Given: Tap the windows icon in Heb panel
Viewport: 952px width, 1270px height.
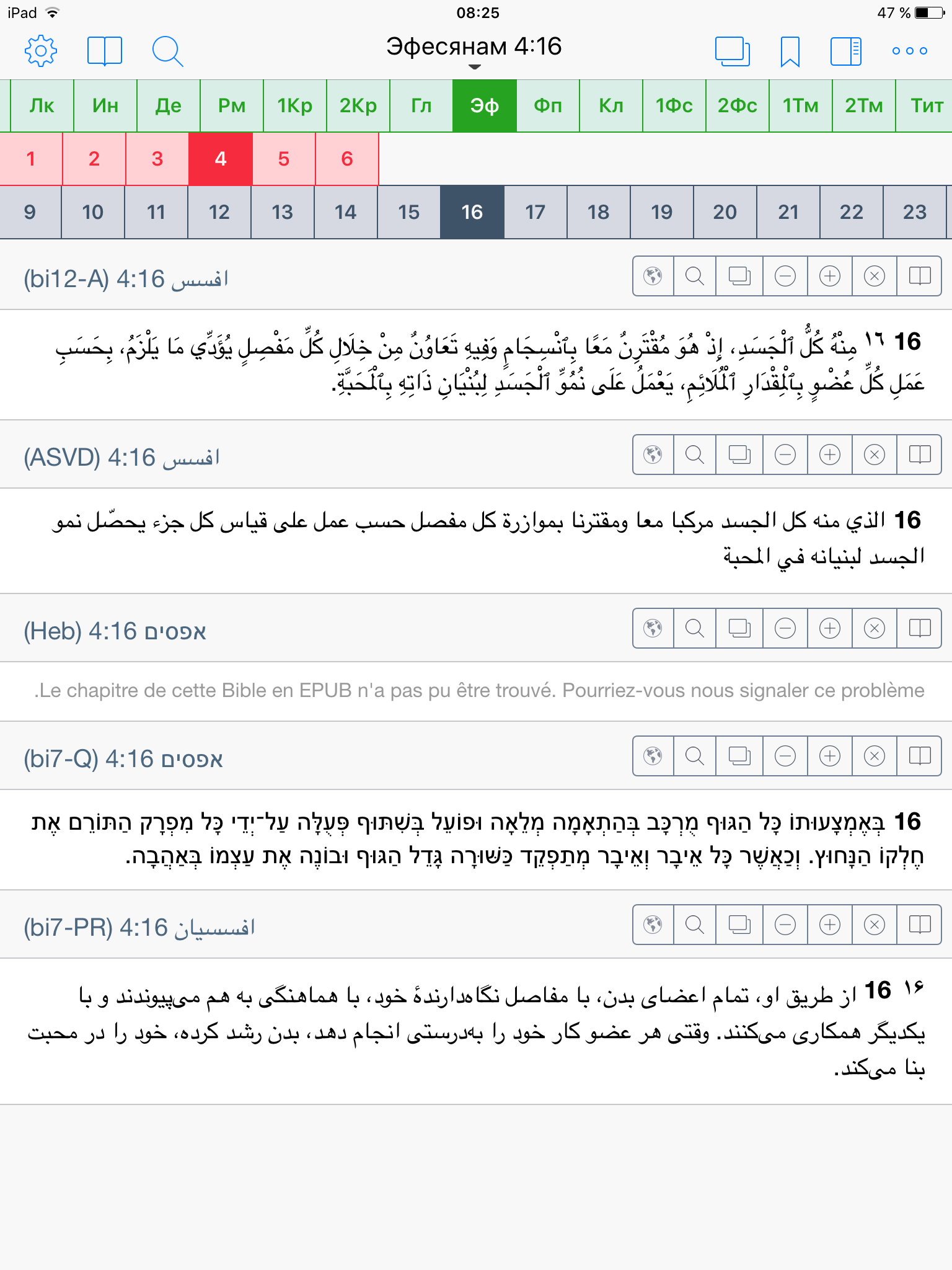Looking at the screenshot, I should [739, 629].
